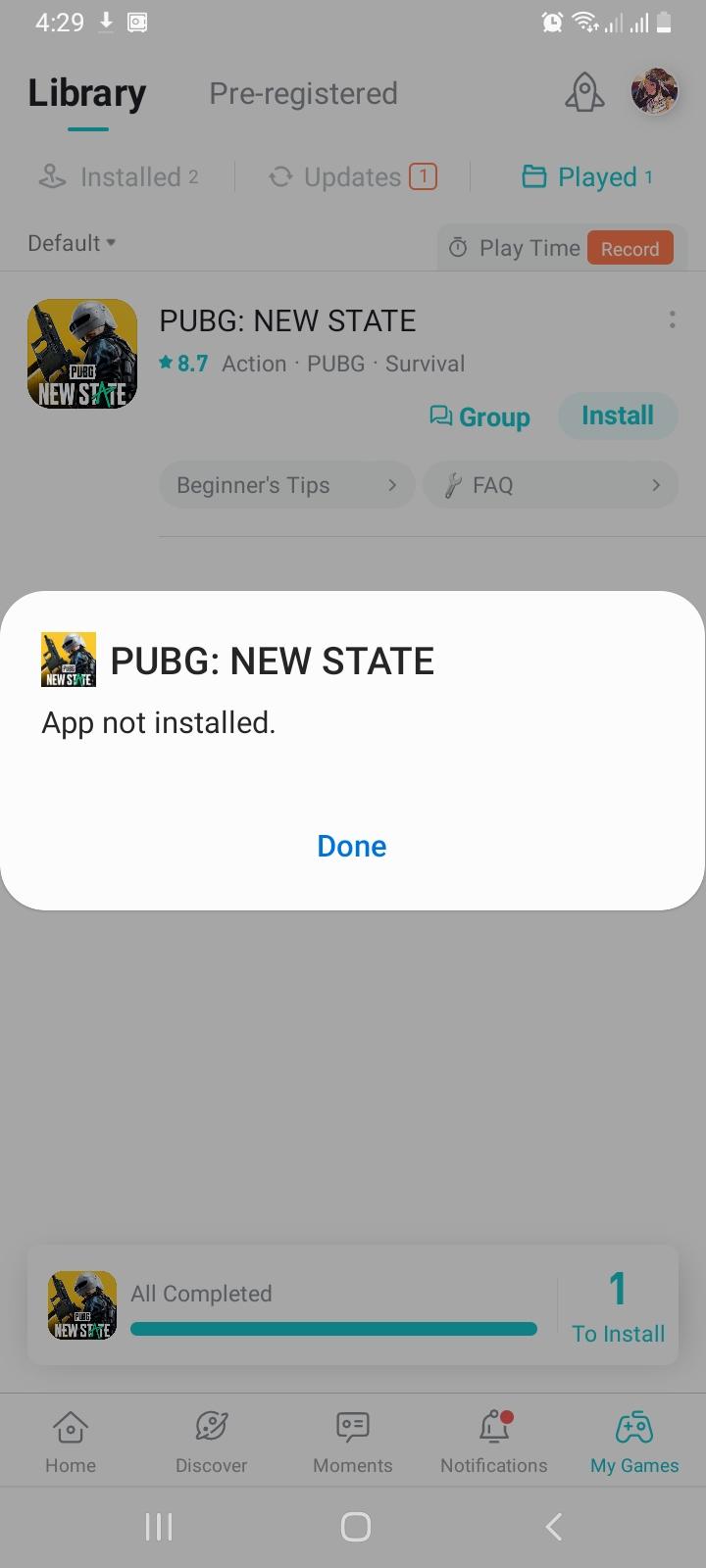
Task: Install PUBG: NEW STATE
Action: 617,416
